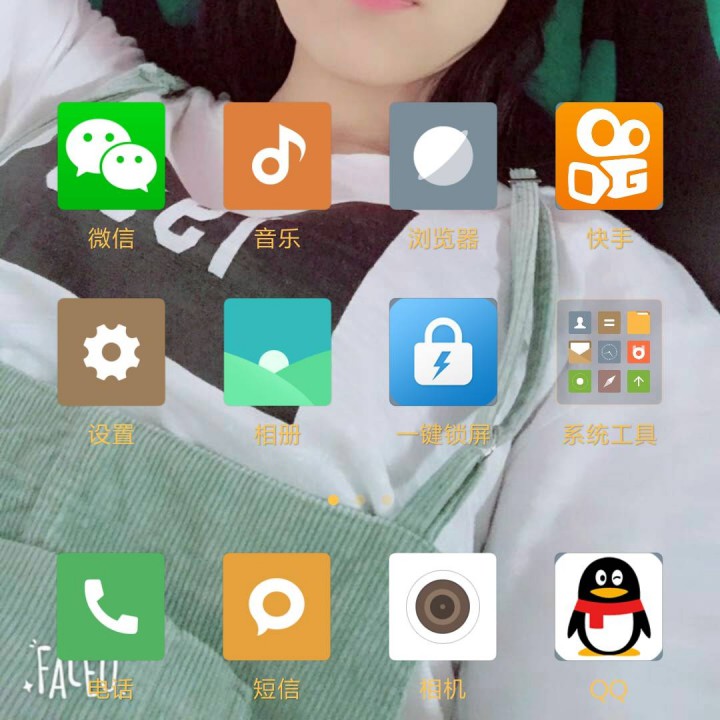720x720 pixels.
Task: Open the Messages (短信) app
Action: (x=277, y=606)
